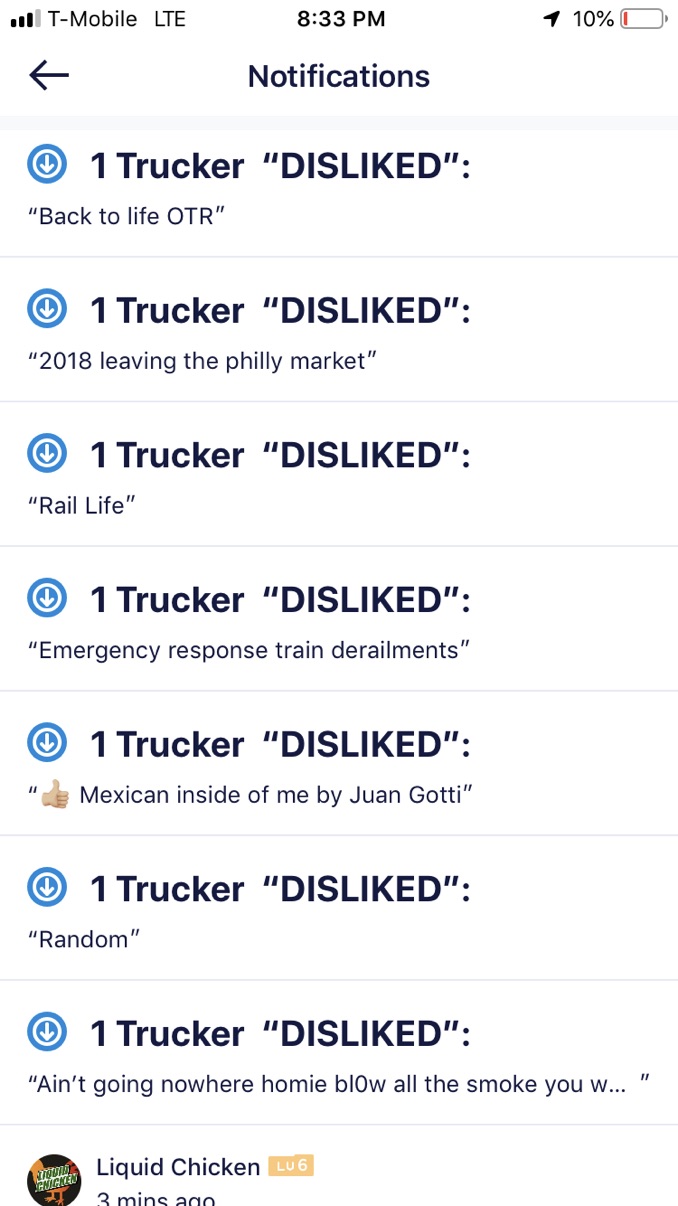Viewport: 678px width, 1206px height.
Task: Go back from Notifications
Action: (48, 76)
